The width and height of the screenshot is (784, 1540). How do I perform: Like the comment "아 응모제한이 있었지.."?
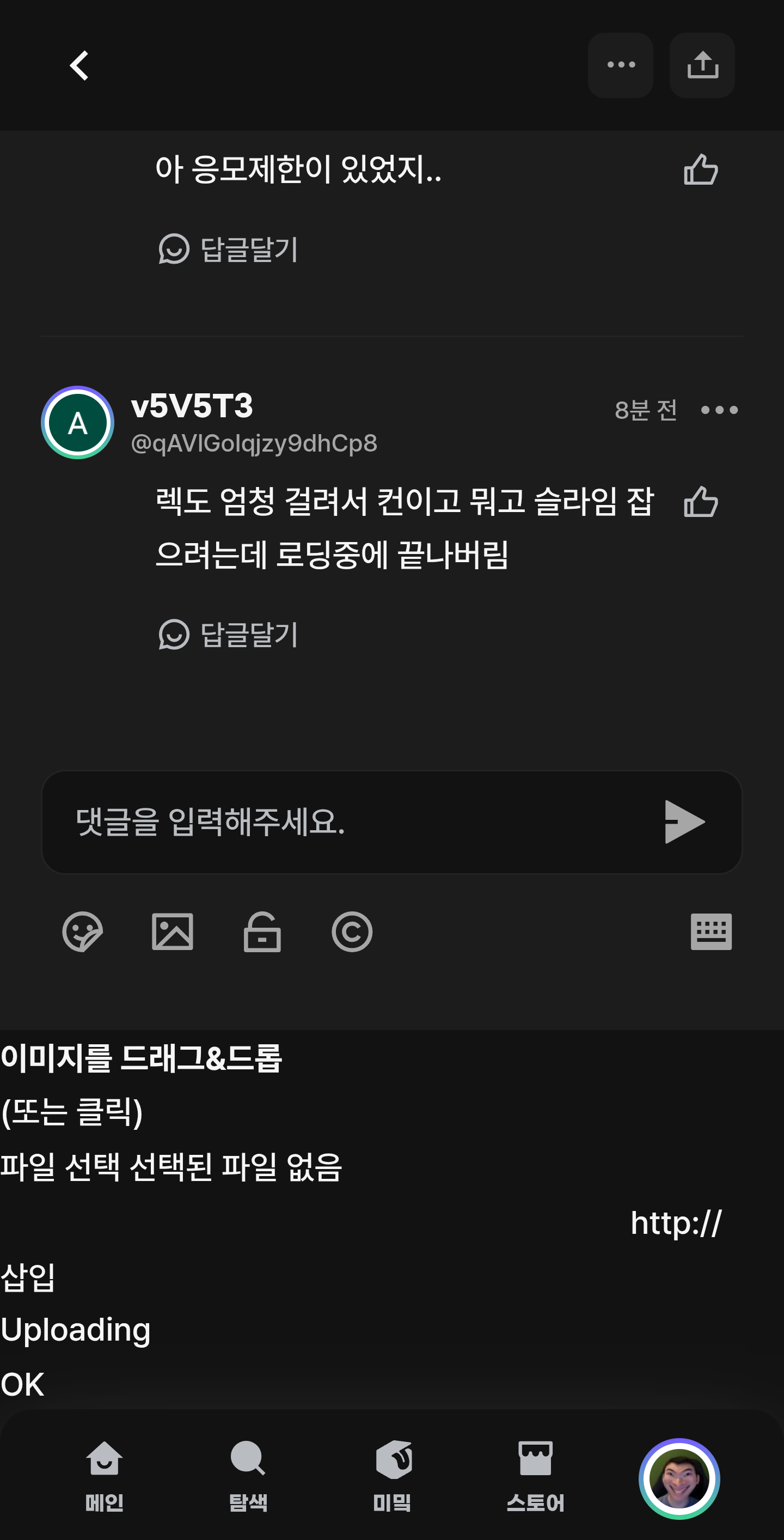(701, 170)
